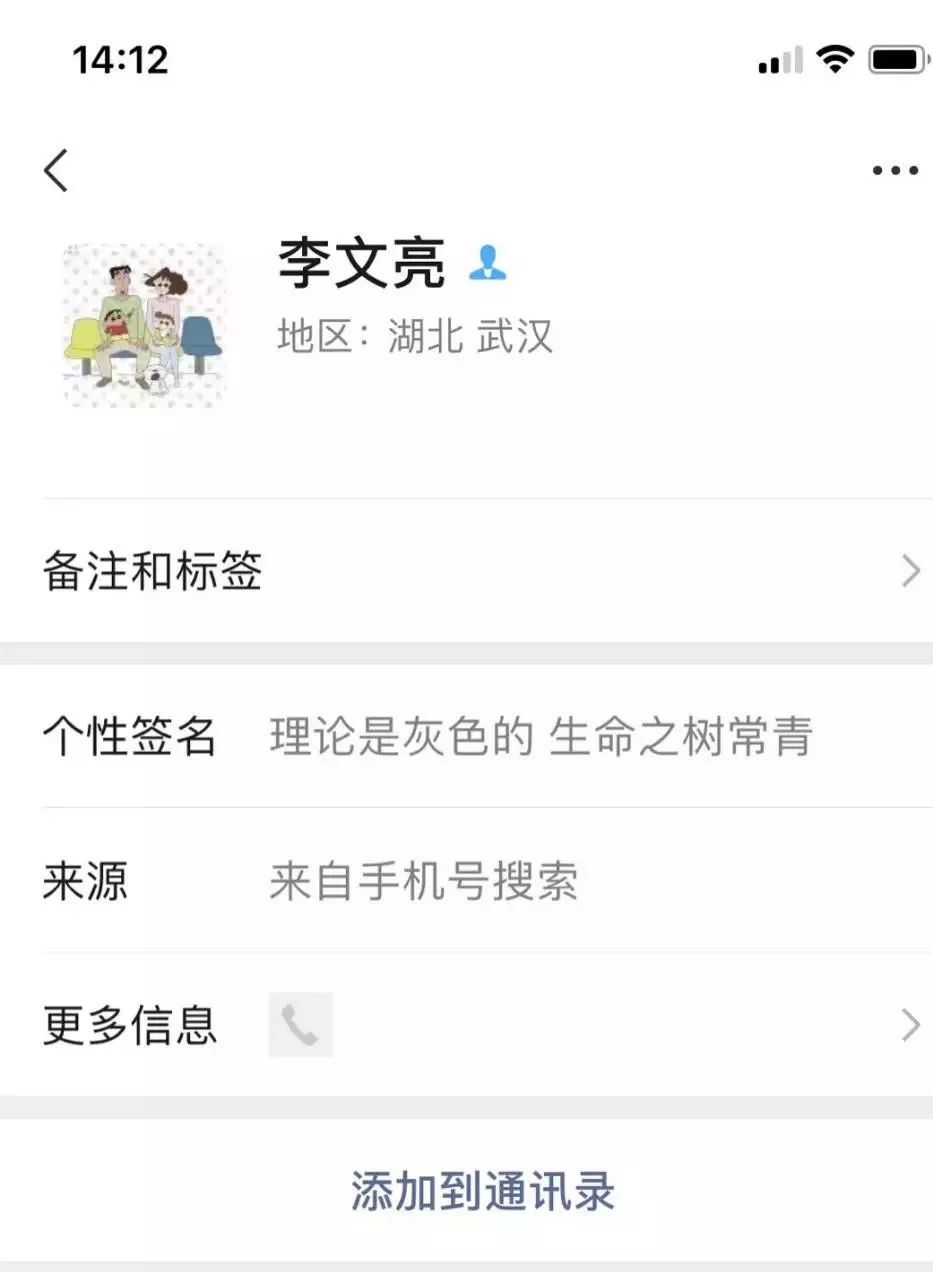Tap 添加到通讯录 to add contact
Image resolution: width=933 pixels, height=1272 pixels.
coord(482,1191)
